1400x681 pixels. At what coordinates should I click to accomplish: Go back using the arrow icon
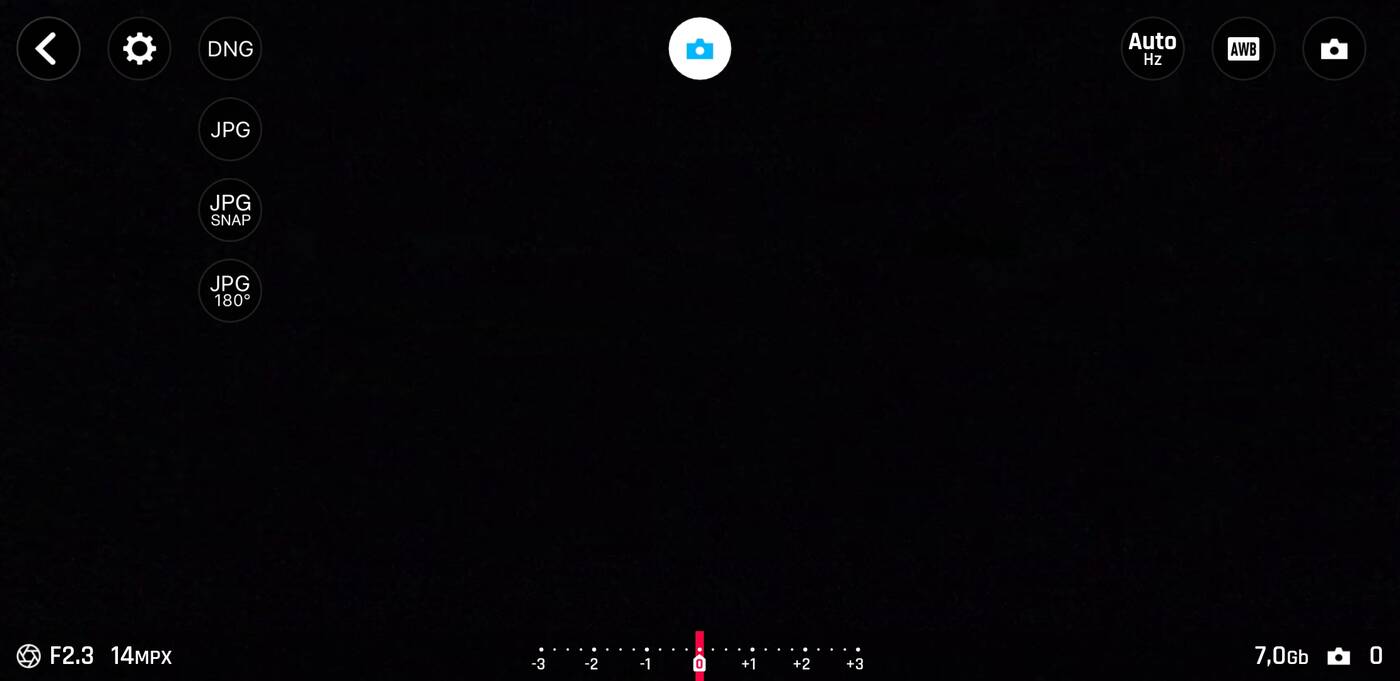coord(48,49)
